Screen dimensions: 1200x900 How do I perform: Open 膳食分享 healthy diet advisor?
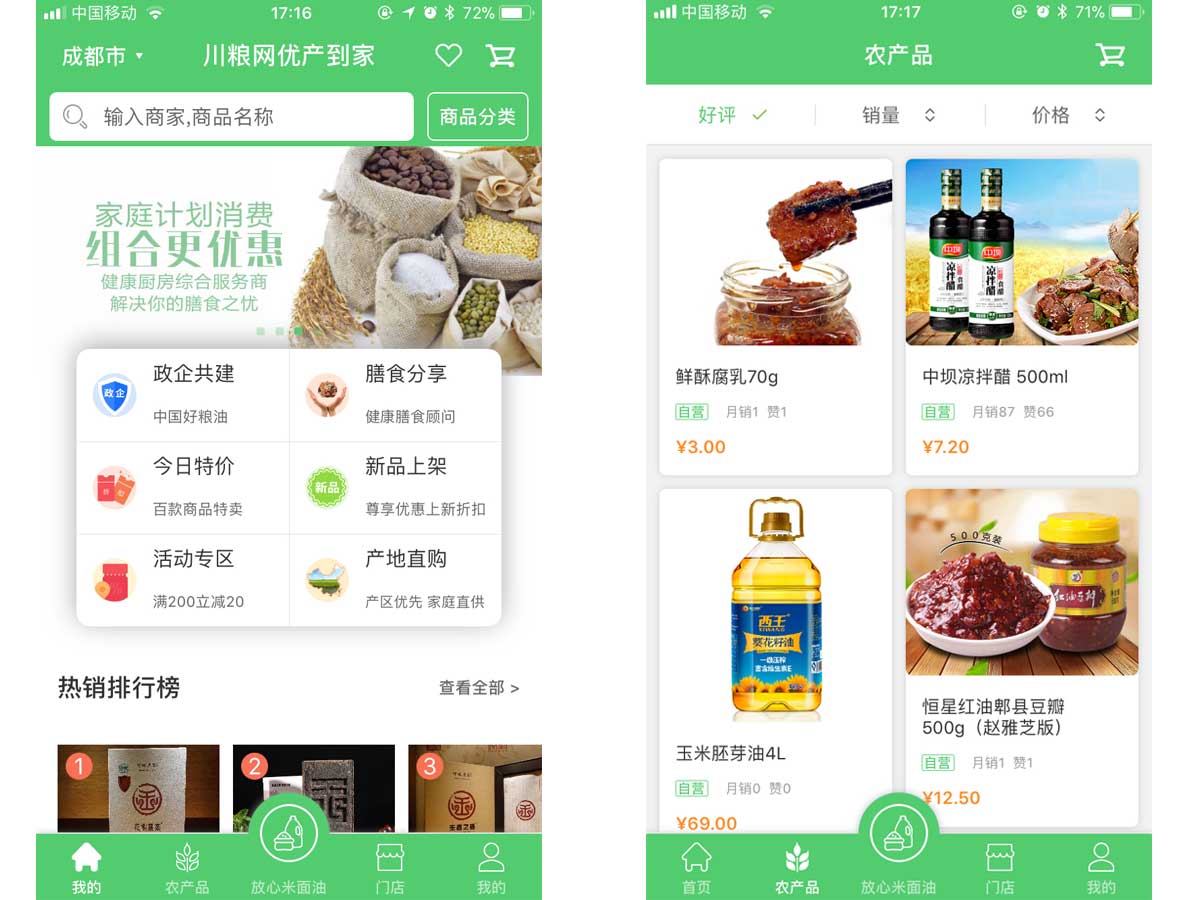coord(395,395)
